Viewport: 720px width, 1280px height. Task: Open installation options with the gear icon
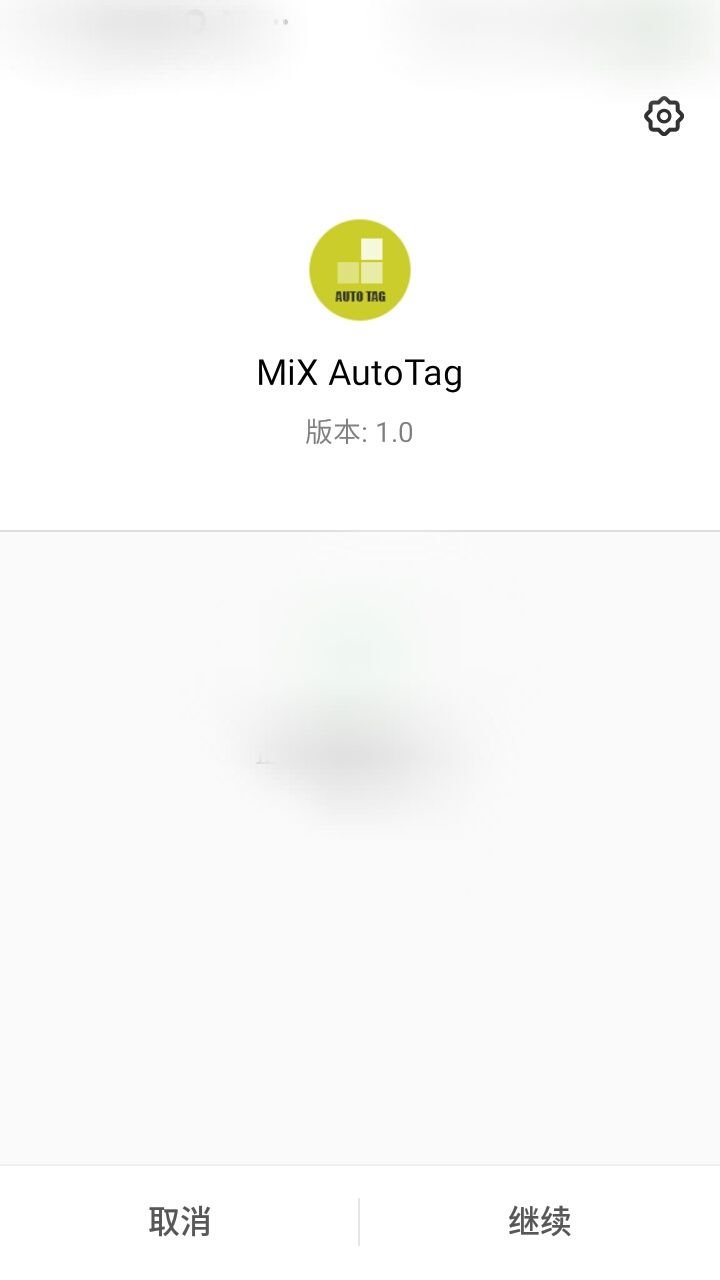[x=663, y=116]
